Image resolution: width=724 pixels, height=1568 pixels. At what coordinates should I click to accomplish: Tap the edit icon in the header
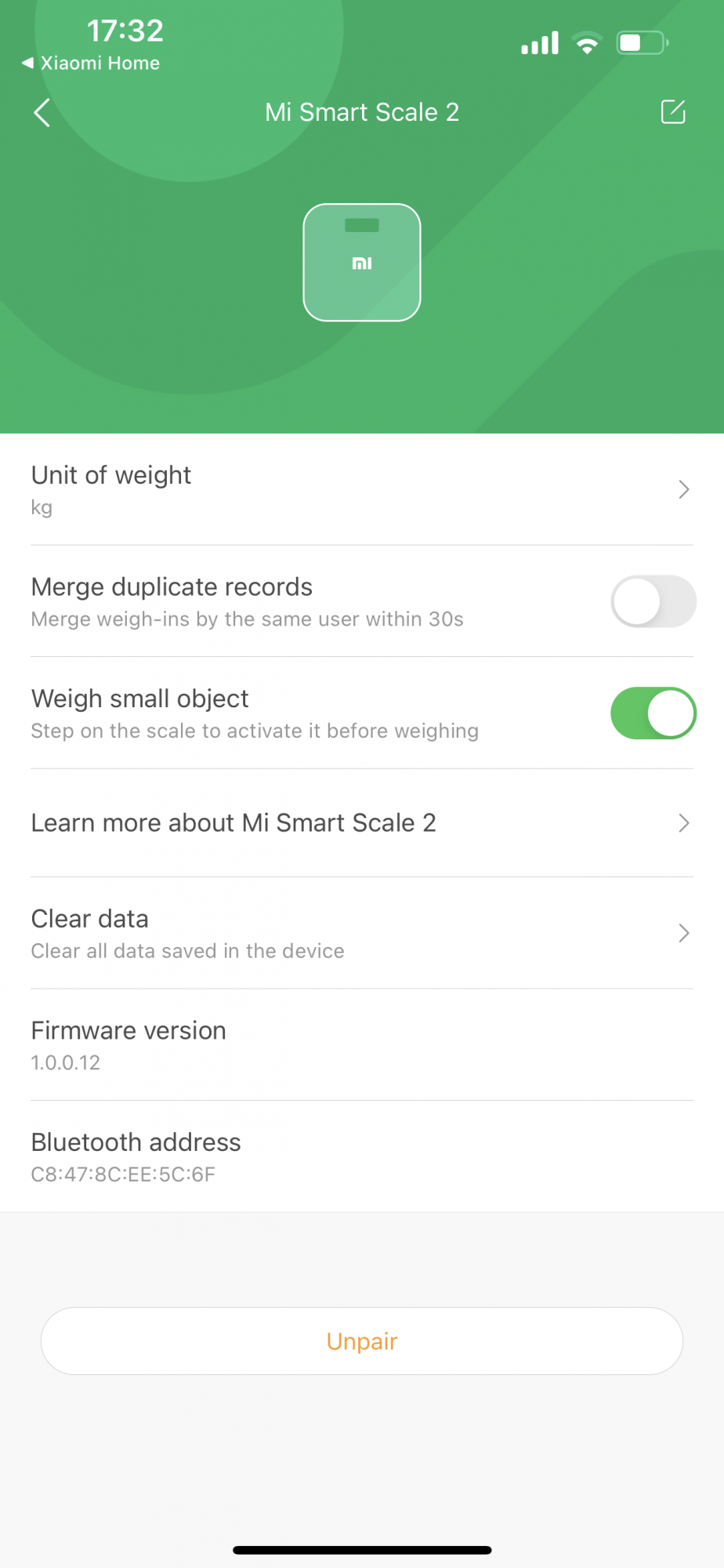[672, 112]
